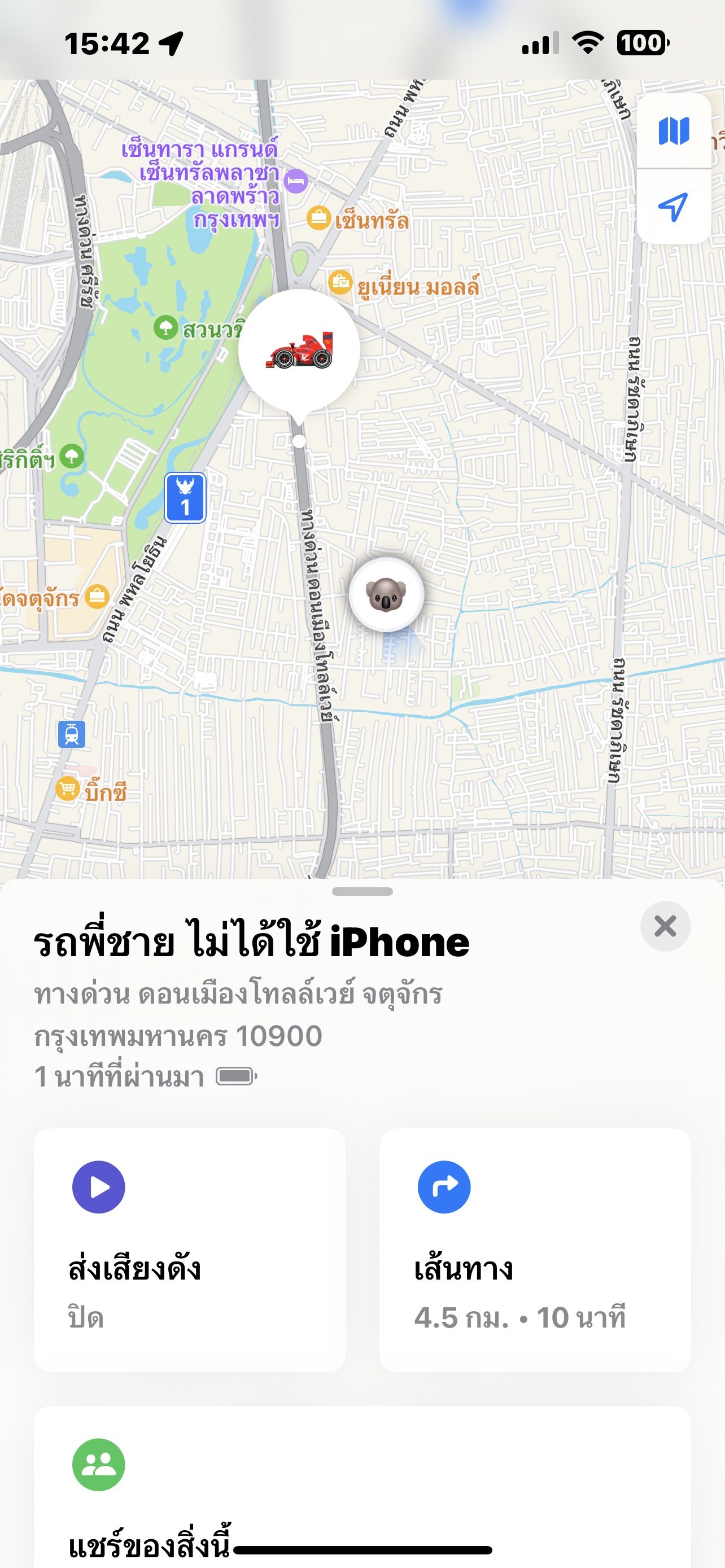Get directions via เส้นทาง card

click(x=535, y=1250)
